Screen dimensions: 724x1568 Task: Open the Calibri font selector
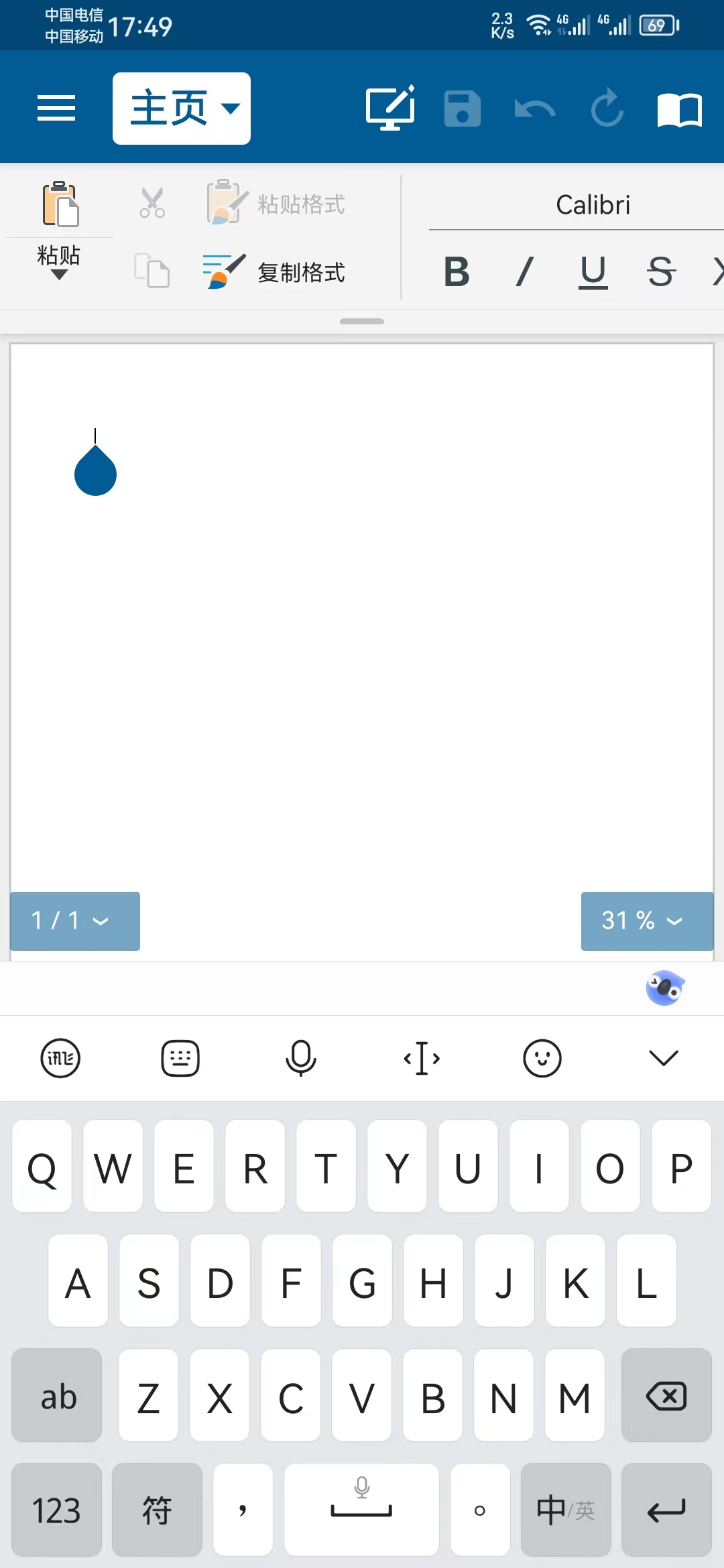pos(593,204)
